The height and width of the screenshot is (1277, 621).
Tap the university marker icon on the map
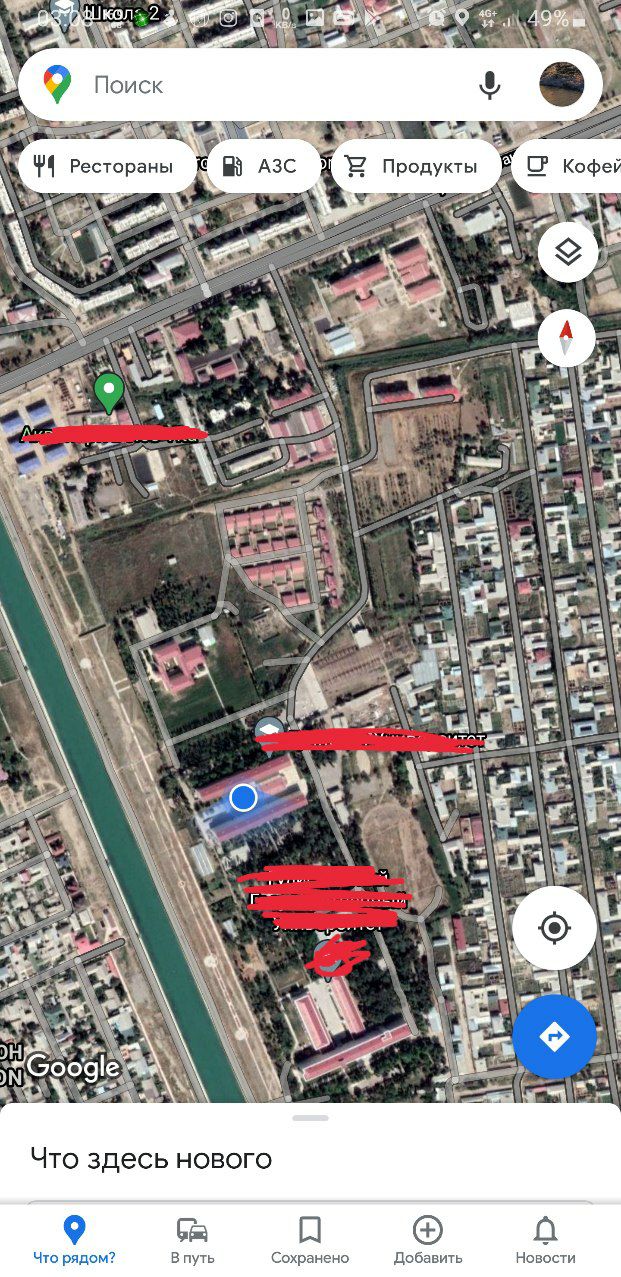[268, 732]
